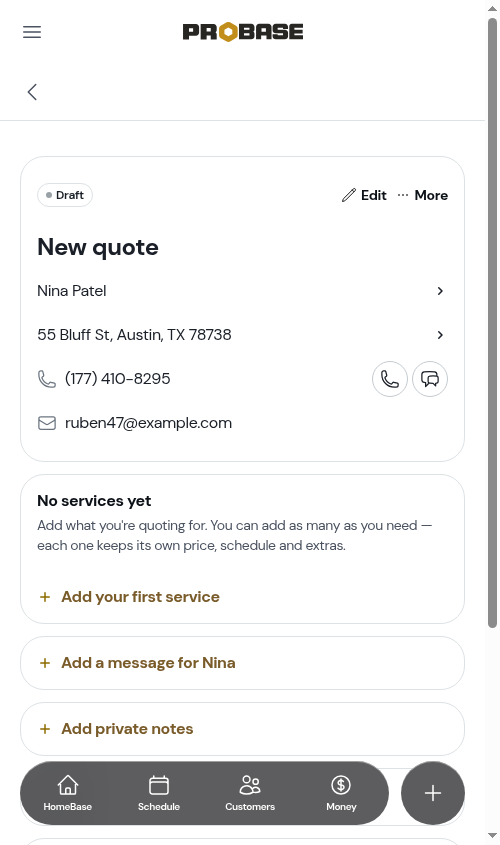Message Nina with the chat button
The image size is (500, 845).
[x=430, y=379]
